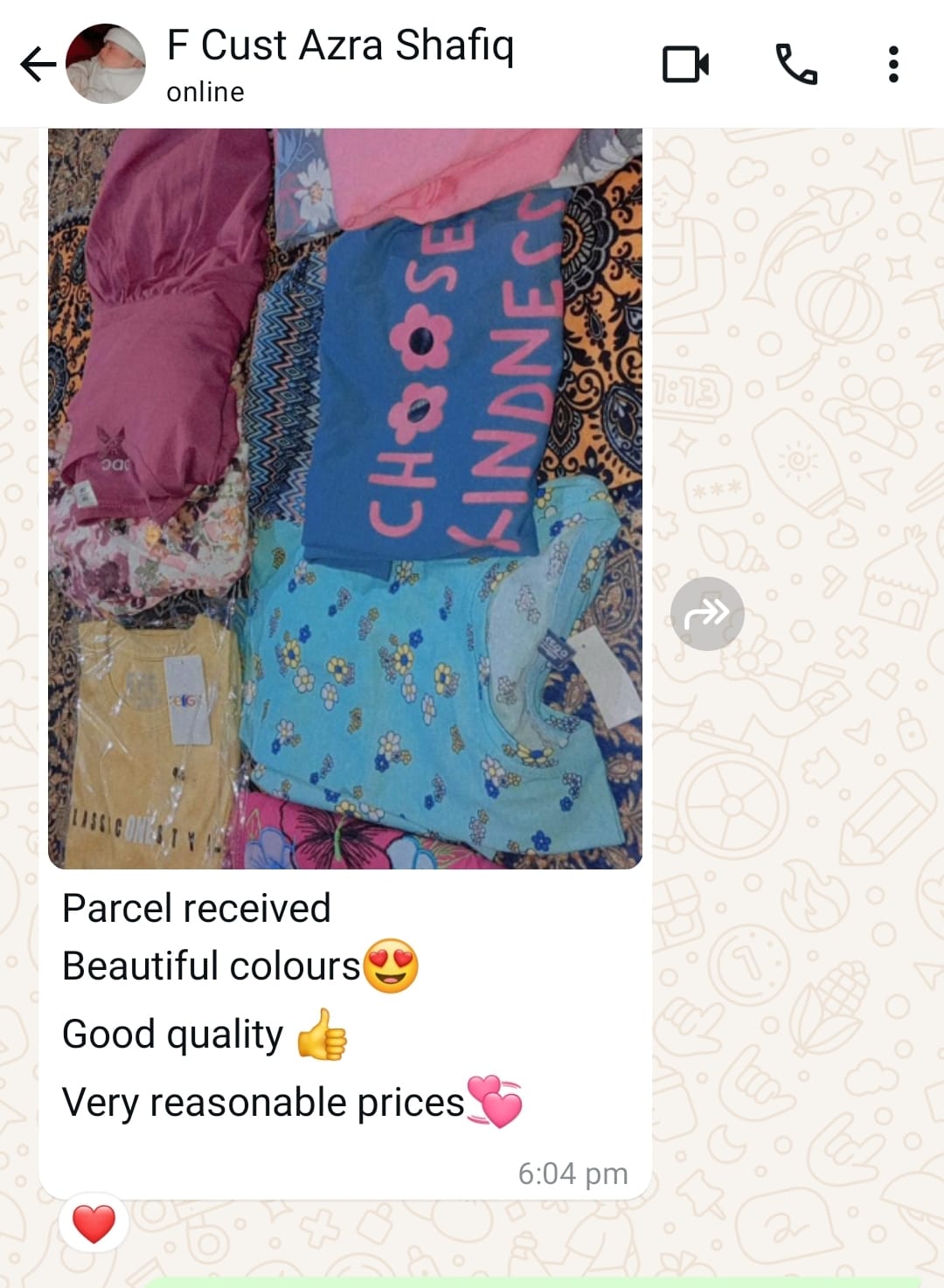Start a voice call
Screen dimensions: 944x1288
[x=795, y=65]
